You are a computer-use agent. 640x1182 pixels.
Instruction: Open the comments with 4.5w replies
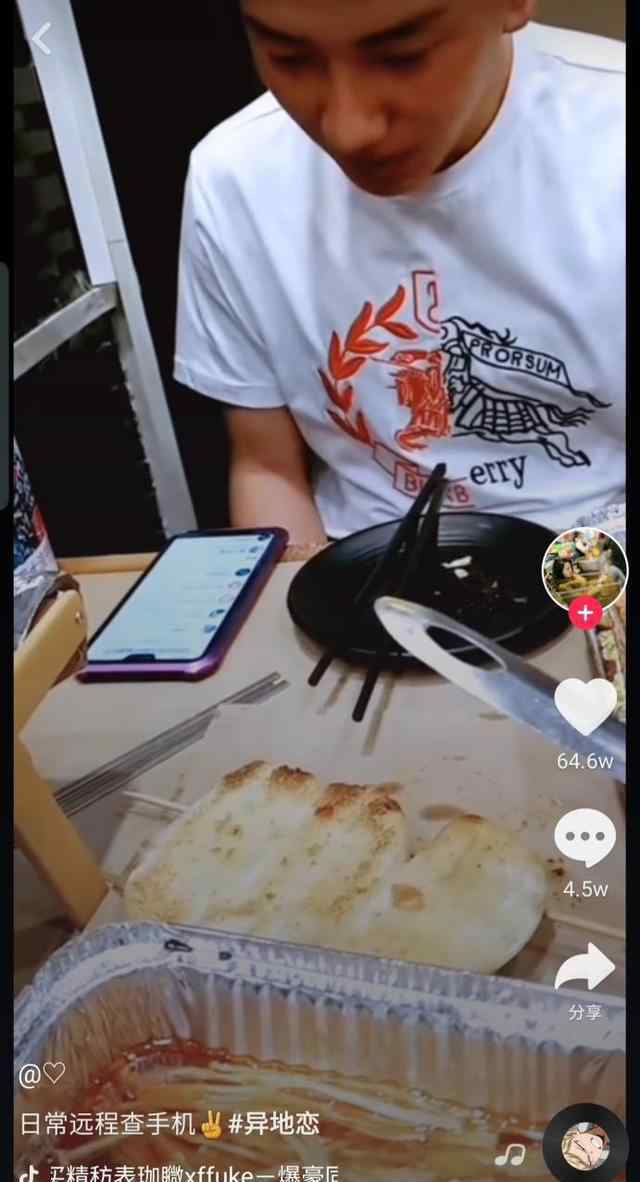(x=585, y=838)
